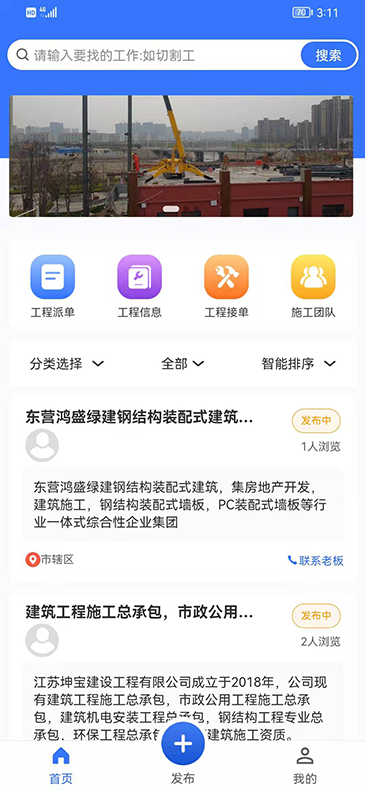Expand the 全部 filter dropdown

coord(182,364)
